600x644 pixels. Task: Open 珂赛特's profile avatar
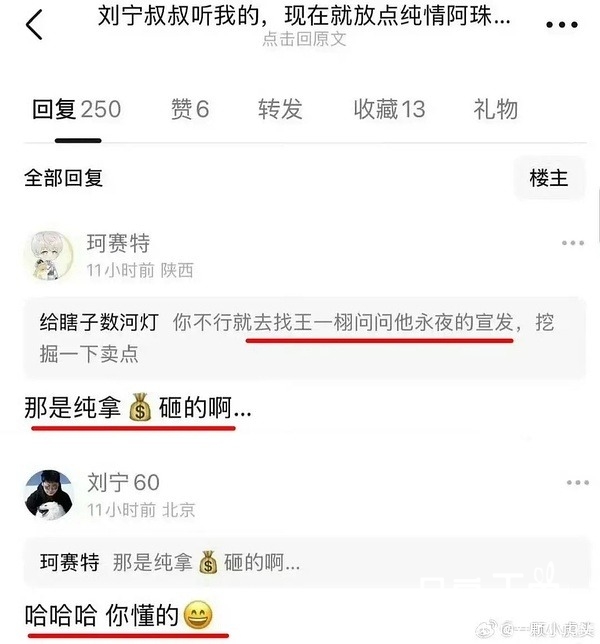(48, 255)
